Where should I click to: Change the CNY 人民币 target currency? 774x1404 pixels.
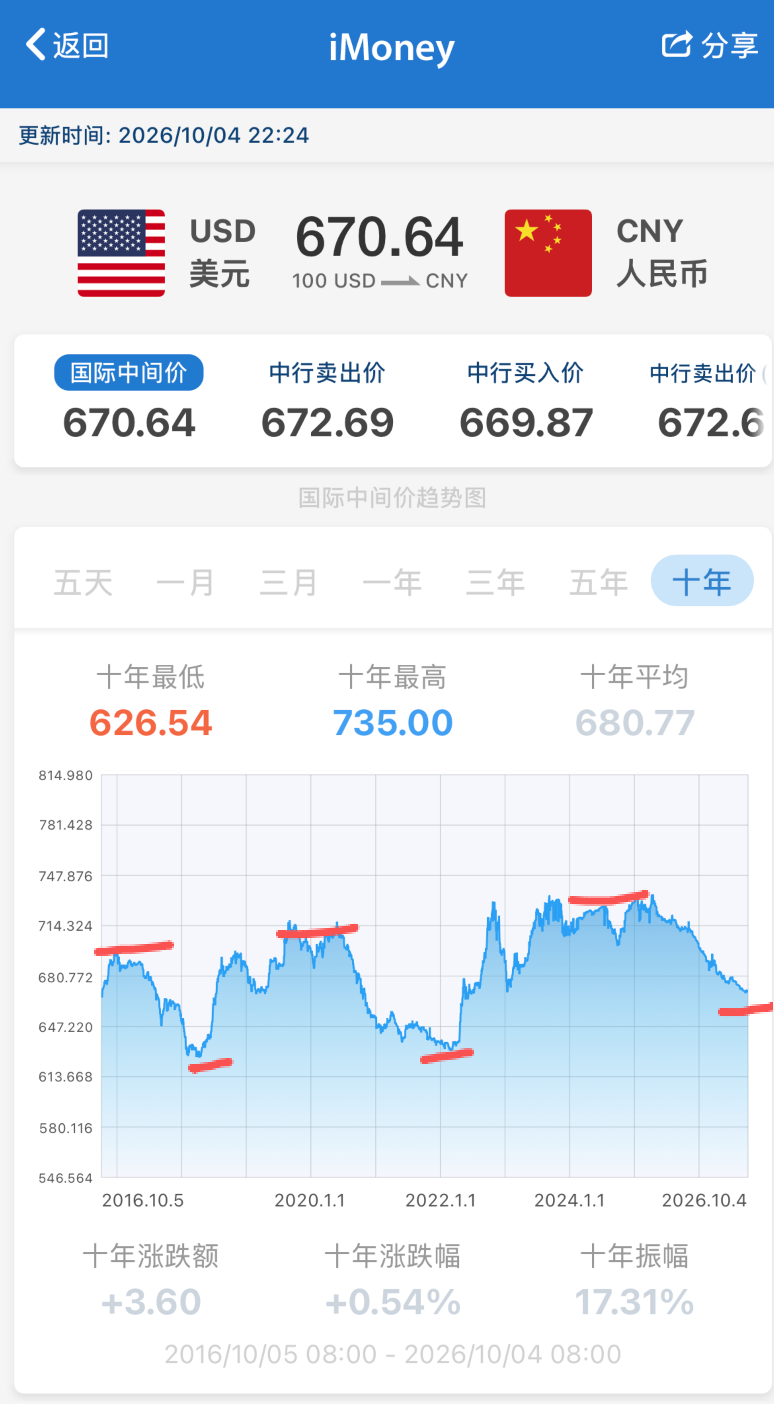[x=607, y=253]
